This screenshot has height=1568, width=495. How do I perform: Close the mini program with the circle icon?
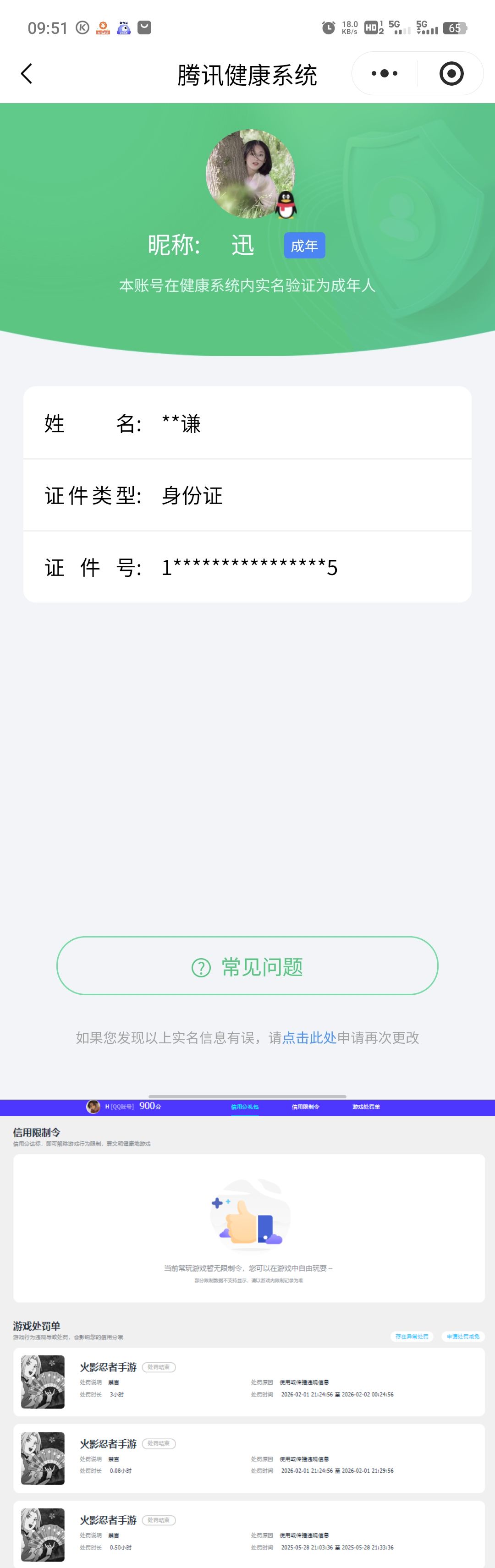pyautogui.click(x=451, y=74)
